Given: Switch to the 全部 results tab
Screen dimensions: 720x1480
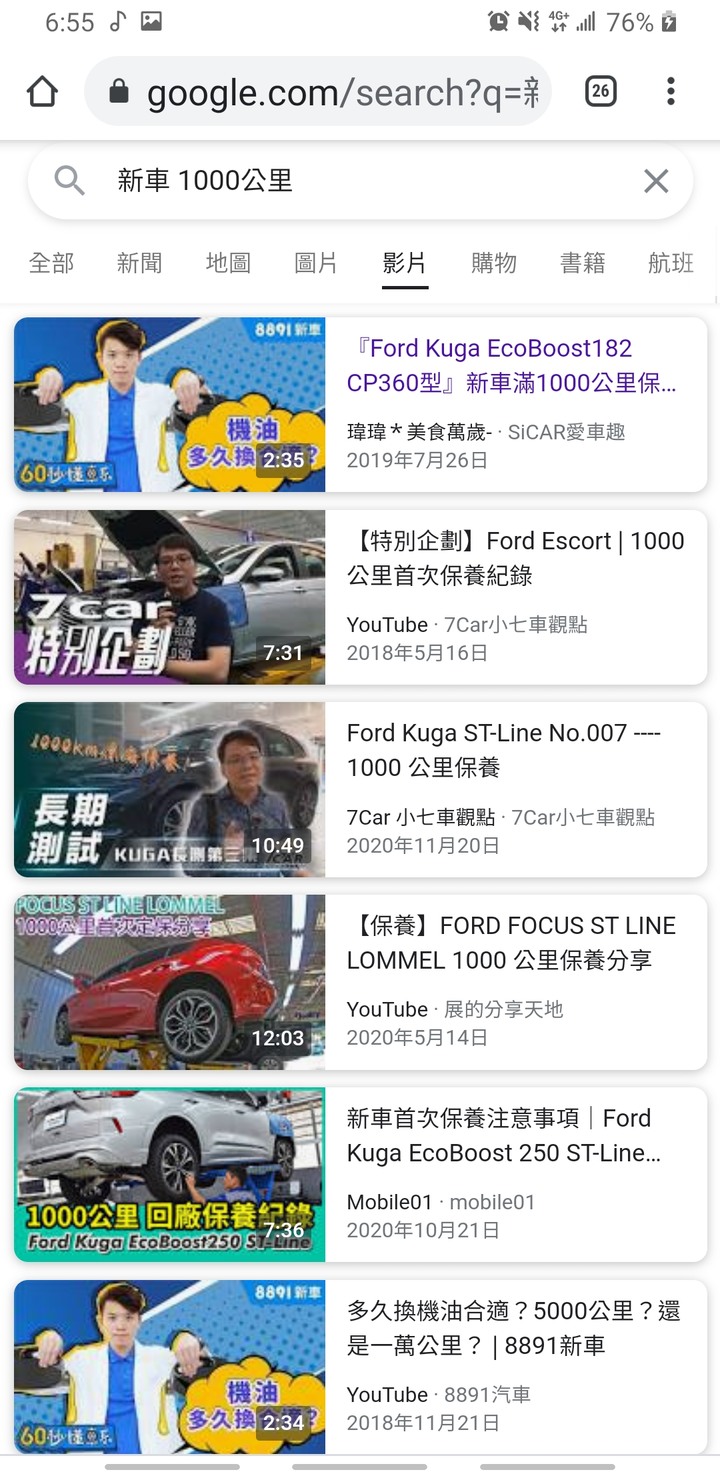Looking at the screenshot, I should 51,263.
